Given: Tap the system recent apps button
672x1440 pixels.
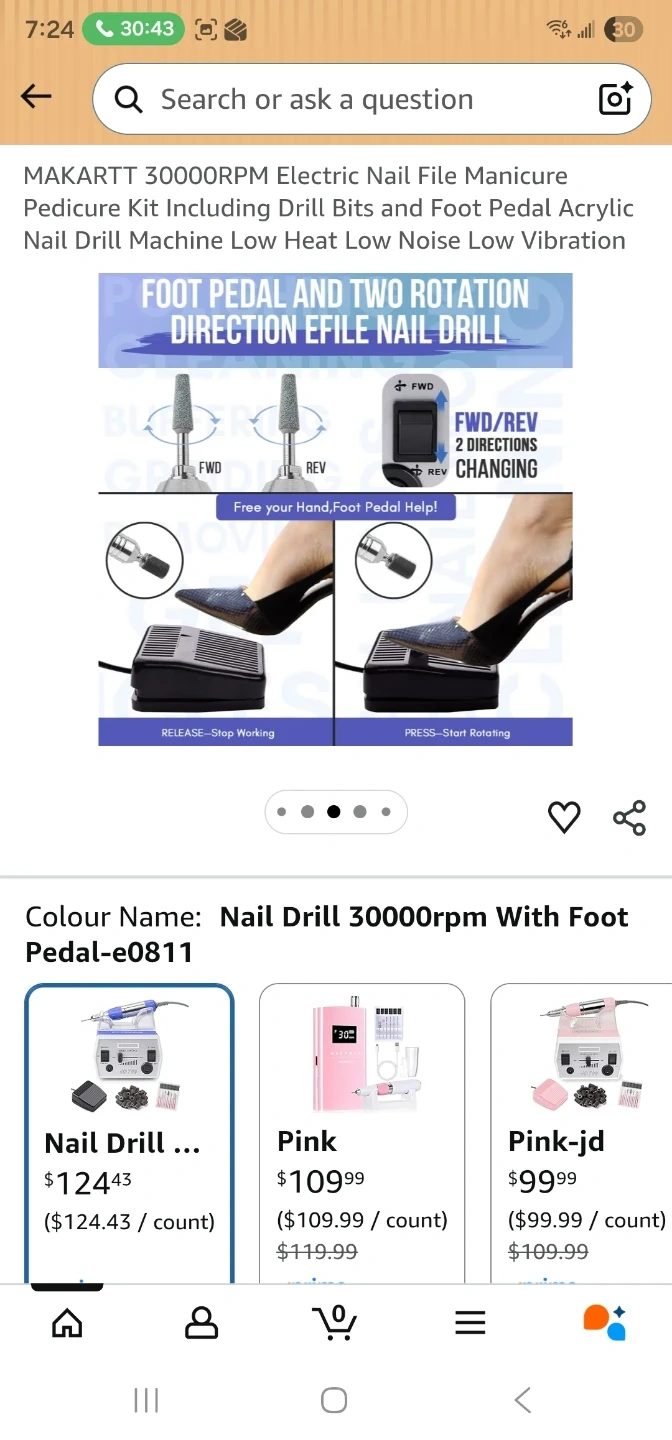Looking at the screenshot, I should pos(146,1400).
